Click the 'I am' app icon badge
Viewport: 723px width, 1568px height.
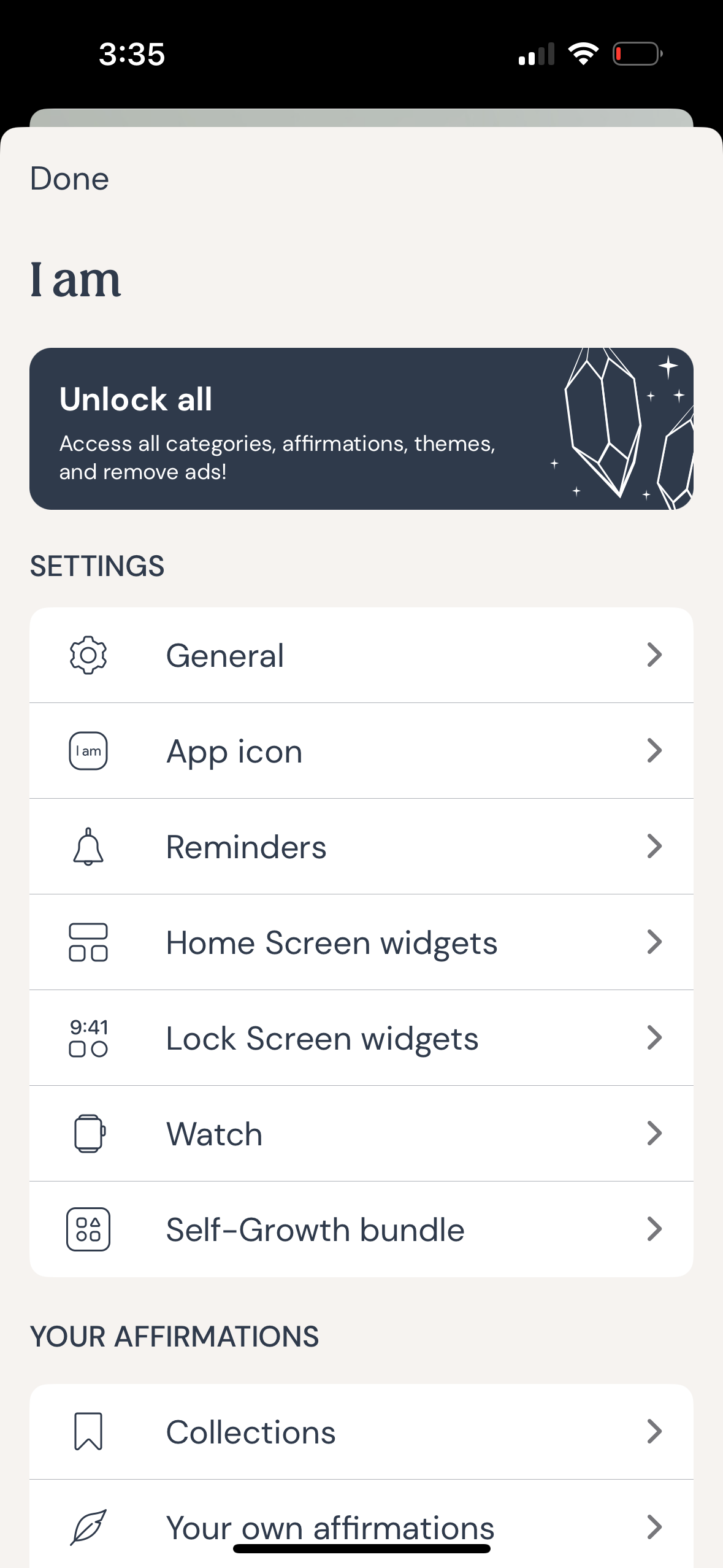coord(88,750)
